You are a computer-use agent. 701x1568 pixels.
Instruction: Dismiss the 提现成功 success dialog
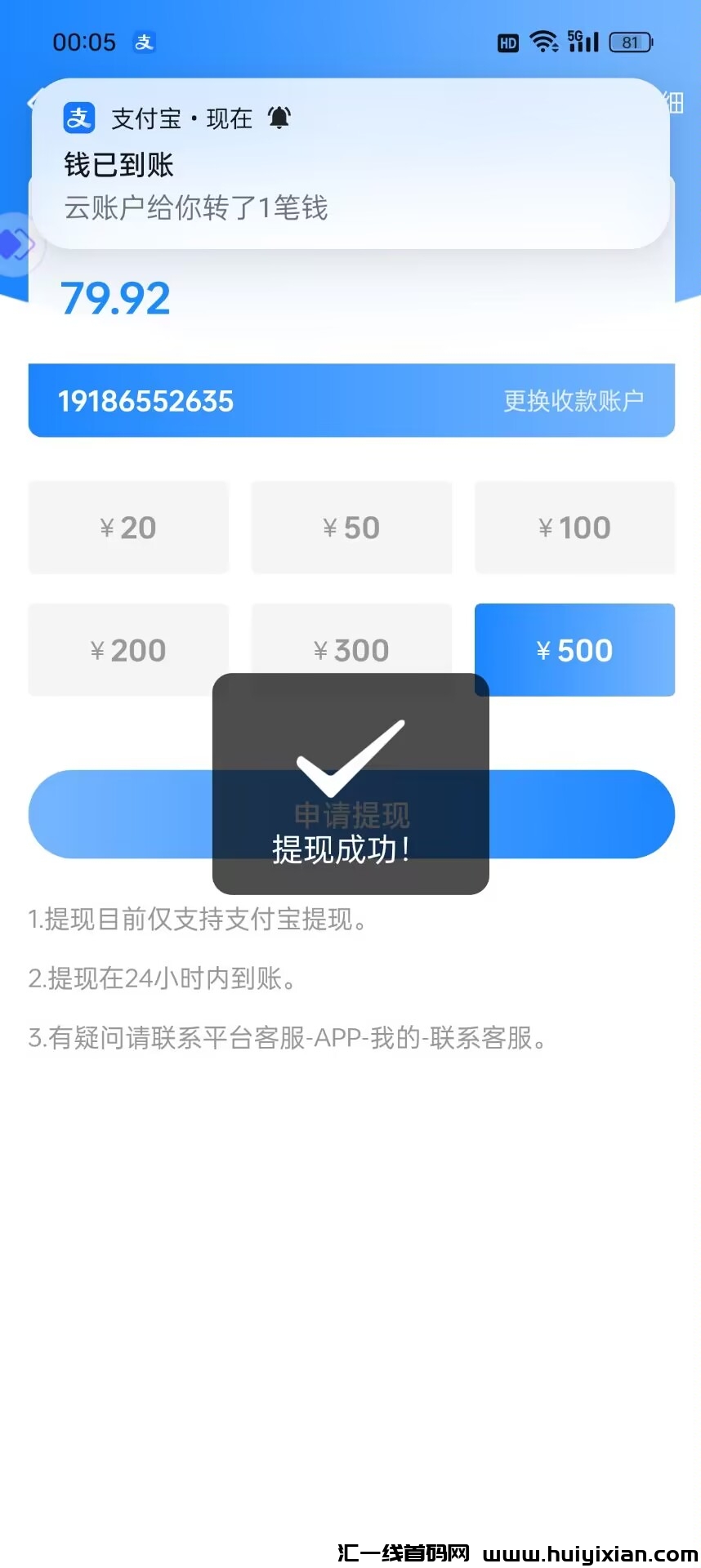[350, 784]
